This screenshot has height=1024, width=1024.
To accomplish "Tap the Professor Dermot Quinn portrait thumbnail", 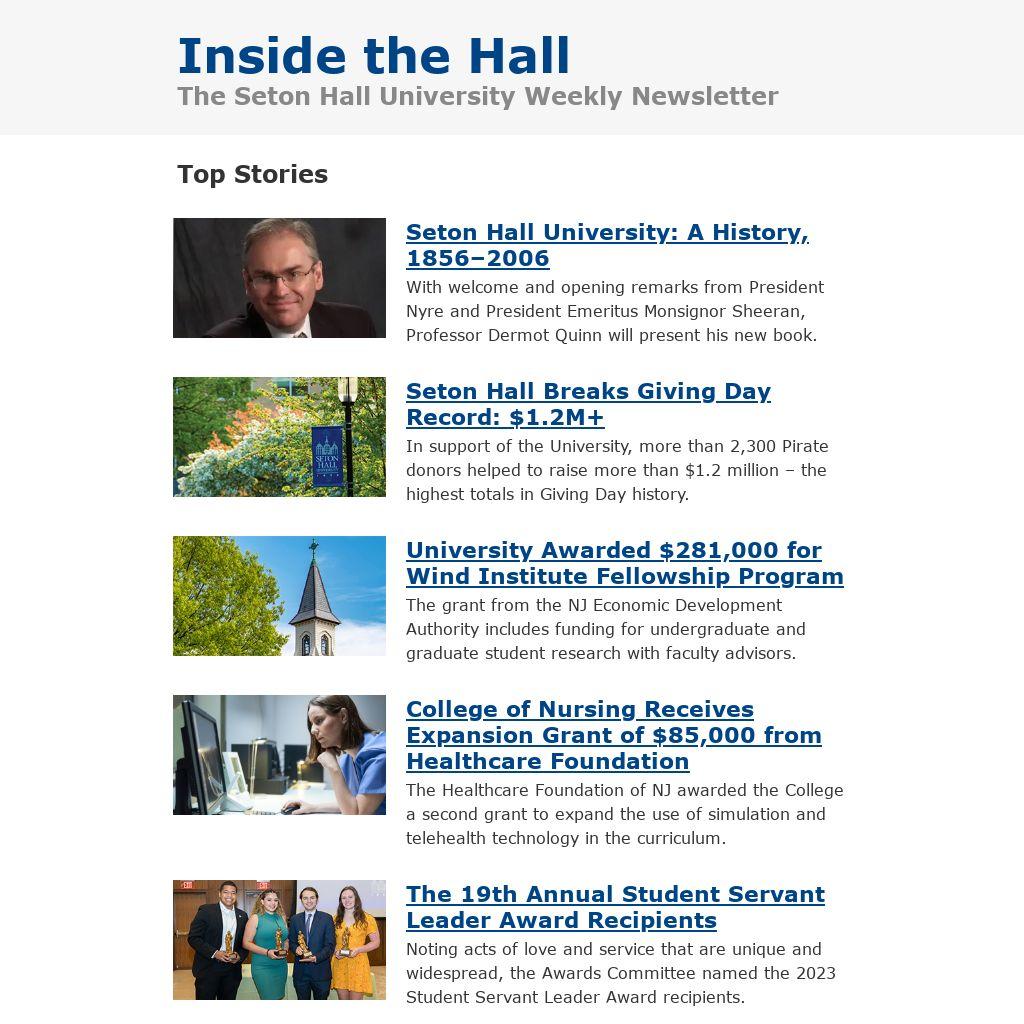I will tap(279, 278).
